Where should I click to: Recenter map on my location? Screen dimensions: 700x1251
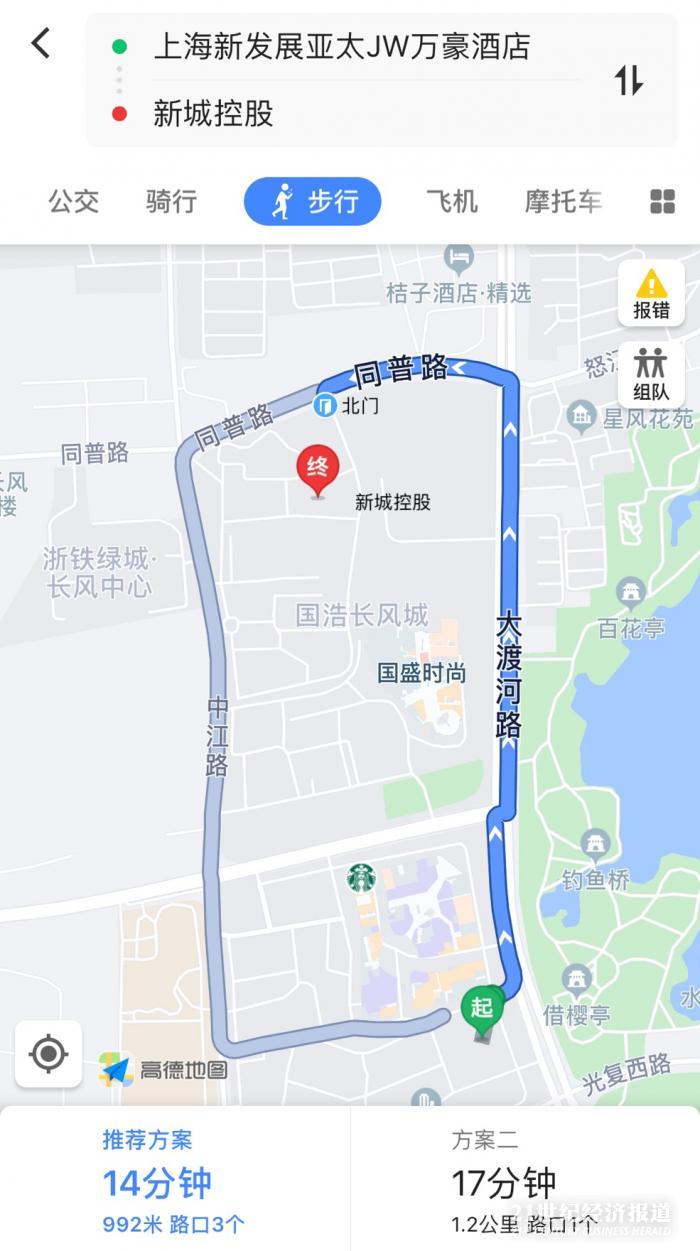tap(48, 1053)
